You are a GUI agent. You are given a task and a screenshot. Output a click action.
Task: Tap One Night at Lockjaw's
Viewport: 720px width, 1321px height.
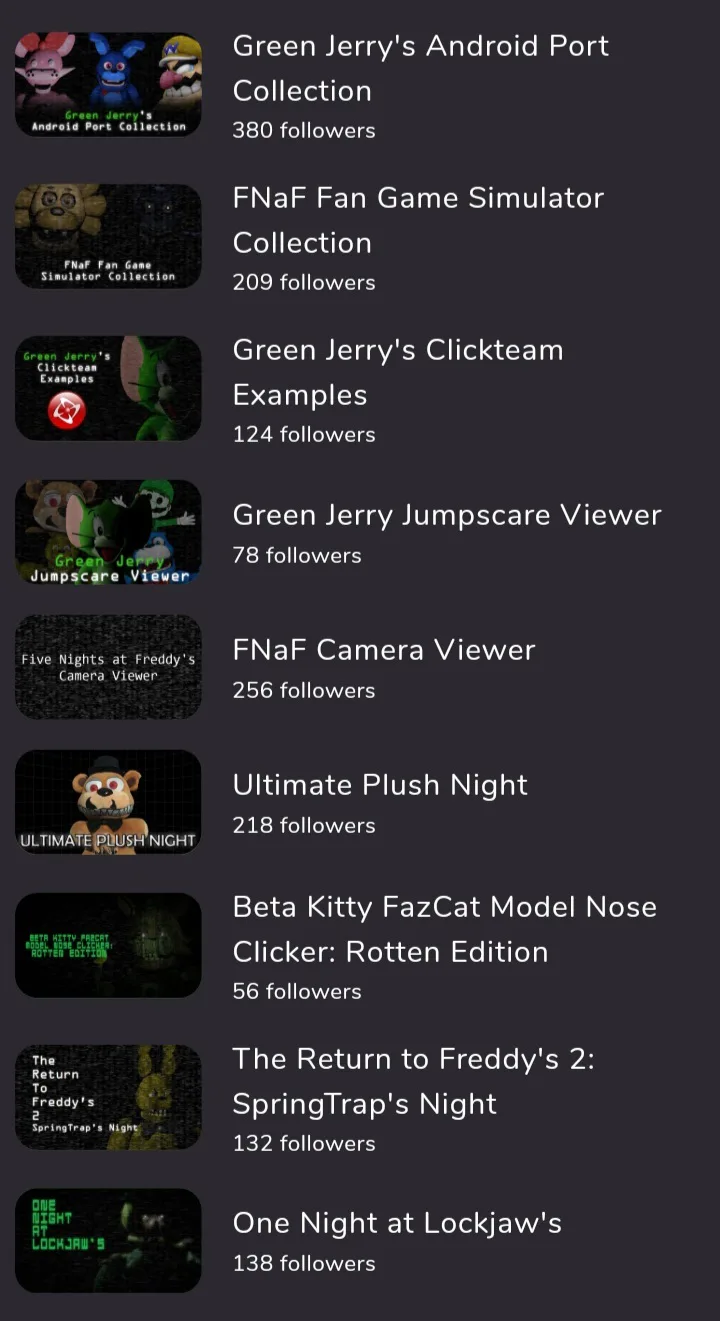(x=397, y=1224)
